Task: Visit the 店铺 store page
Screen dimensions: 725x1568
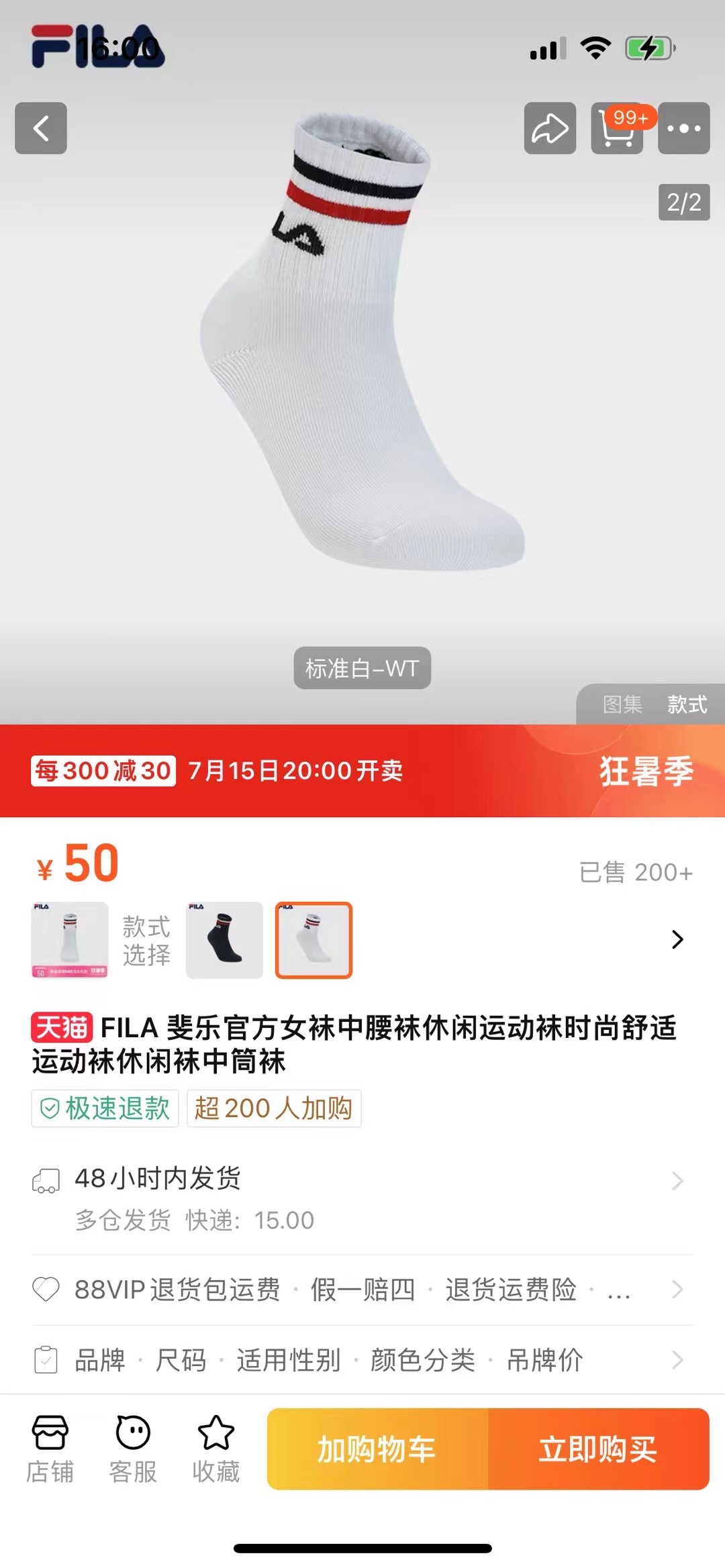Action: coord(50,1449)
